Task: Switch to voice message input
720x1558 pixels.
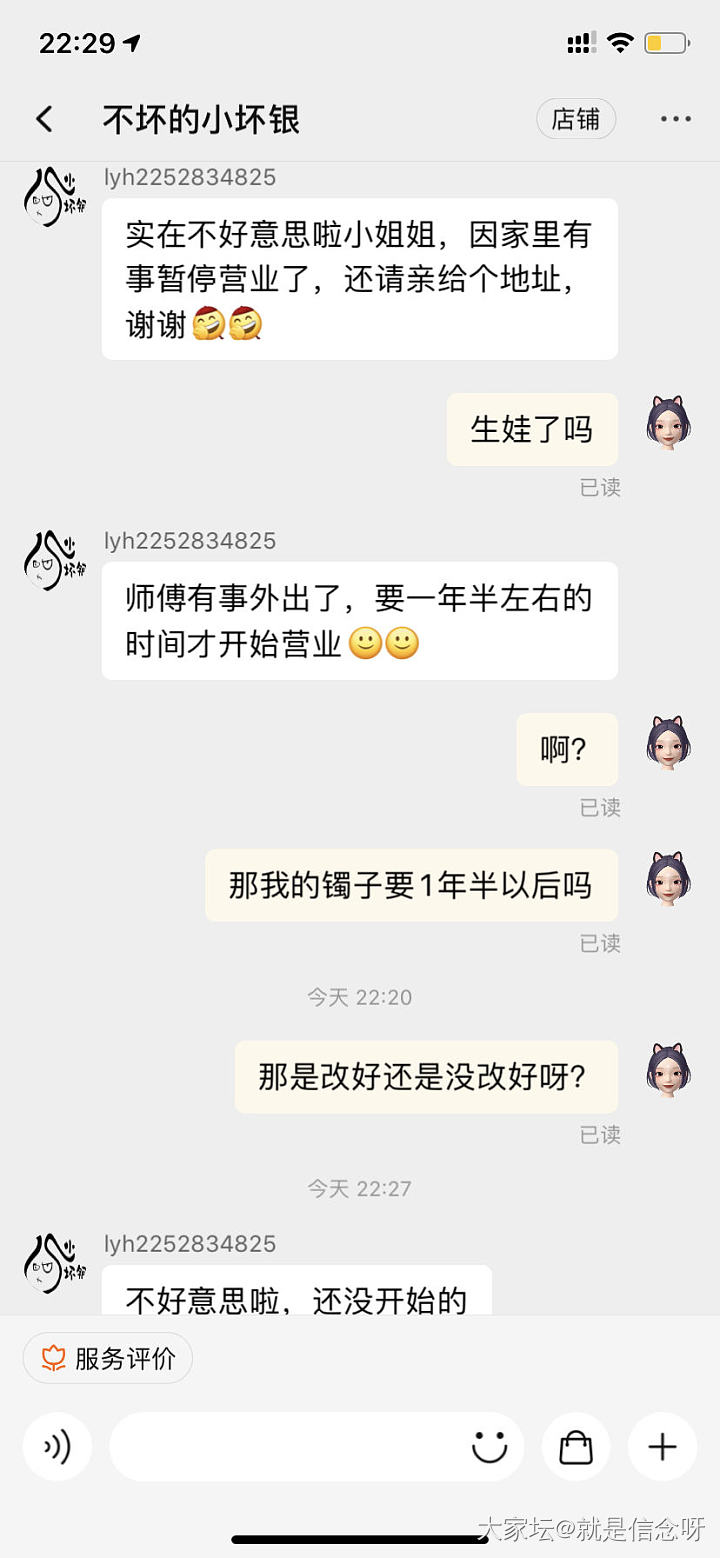Action: pos(57,1446)
